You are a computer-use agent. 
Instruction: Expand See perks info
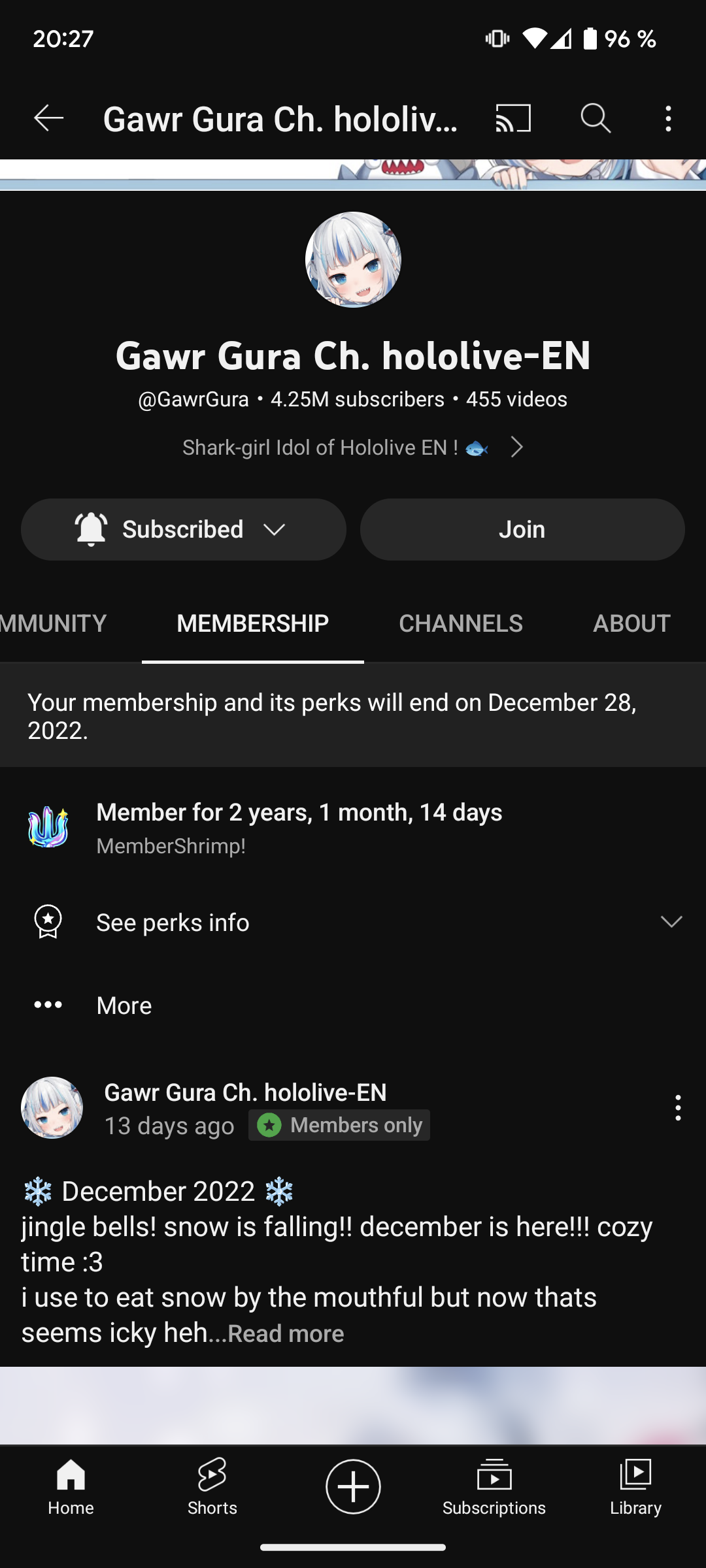353,923
